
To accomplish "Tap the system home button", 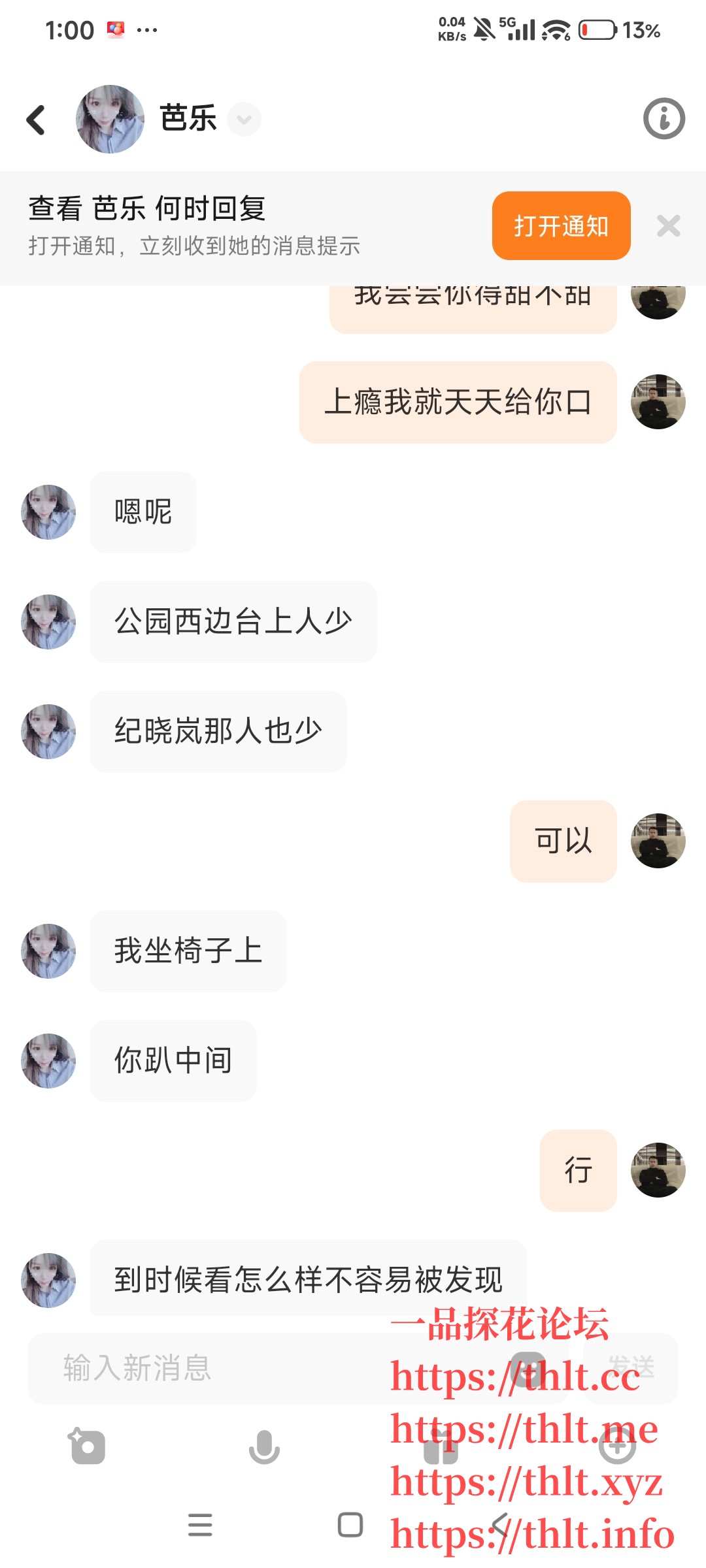I will (350, 1525).
